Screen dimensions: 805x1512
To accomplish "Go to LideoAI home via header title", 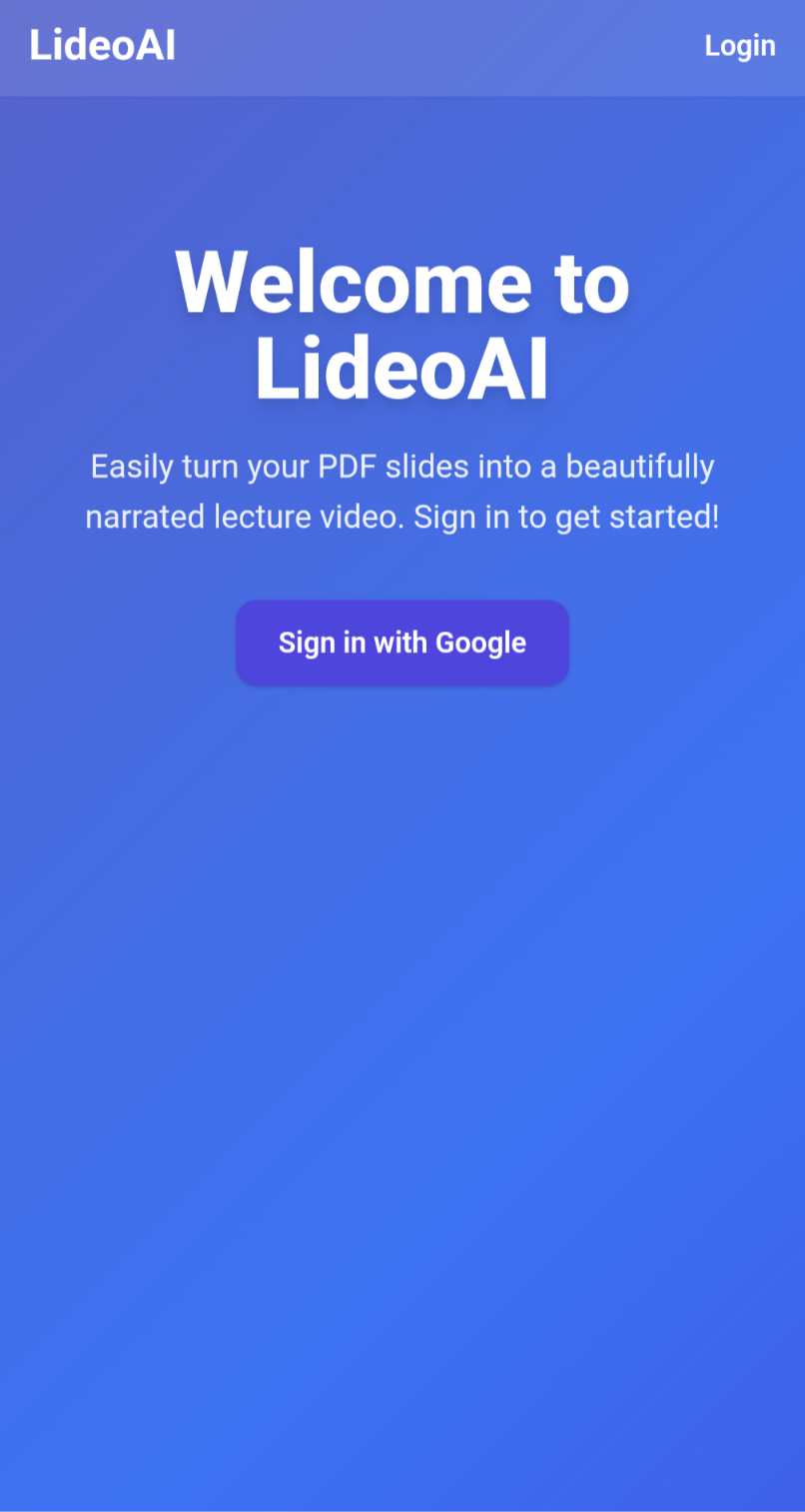I will click(102, 46).
